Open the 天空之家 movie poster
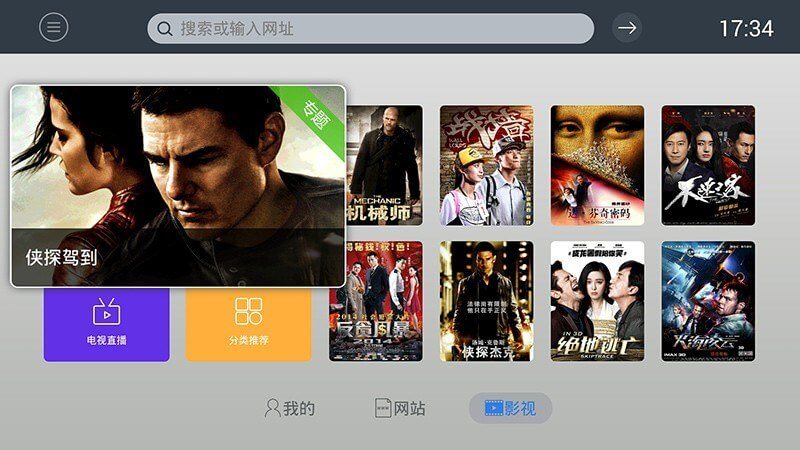This screenshot has width=800, height=450. pyautogui.click(x=708, y=165)
